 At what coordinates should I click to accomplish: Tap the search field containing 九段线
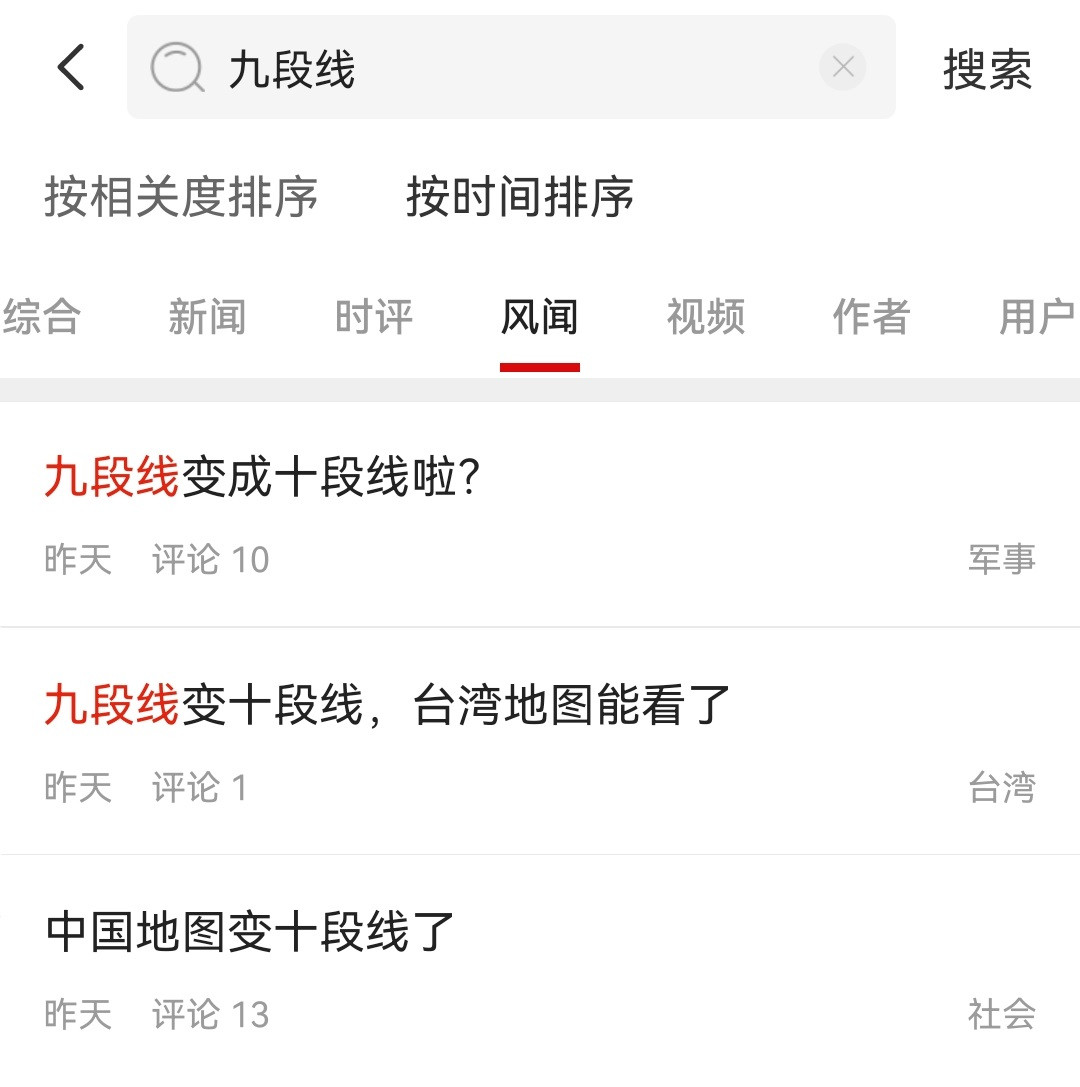tap(500, 68)
